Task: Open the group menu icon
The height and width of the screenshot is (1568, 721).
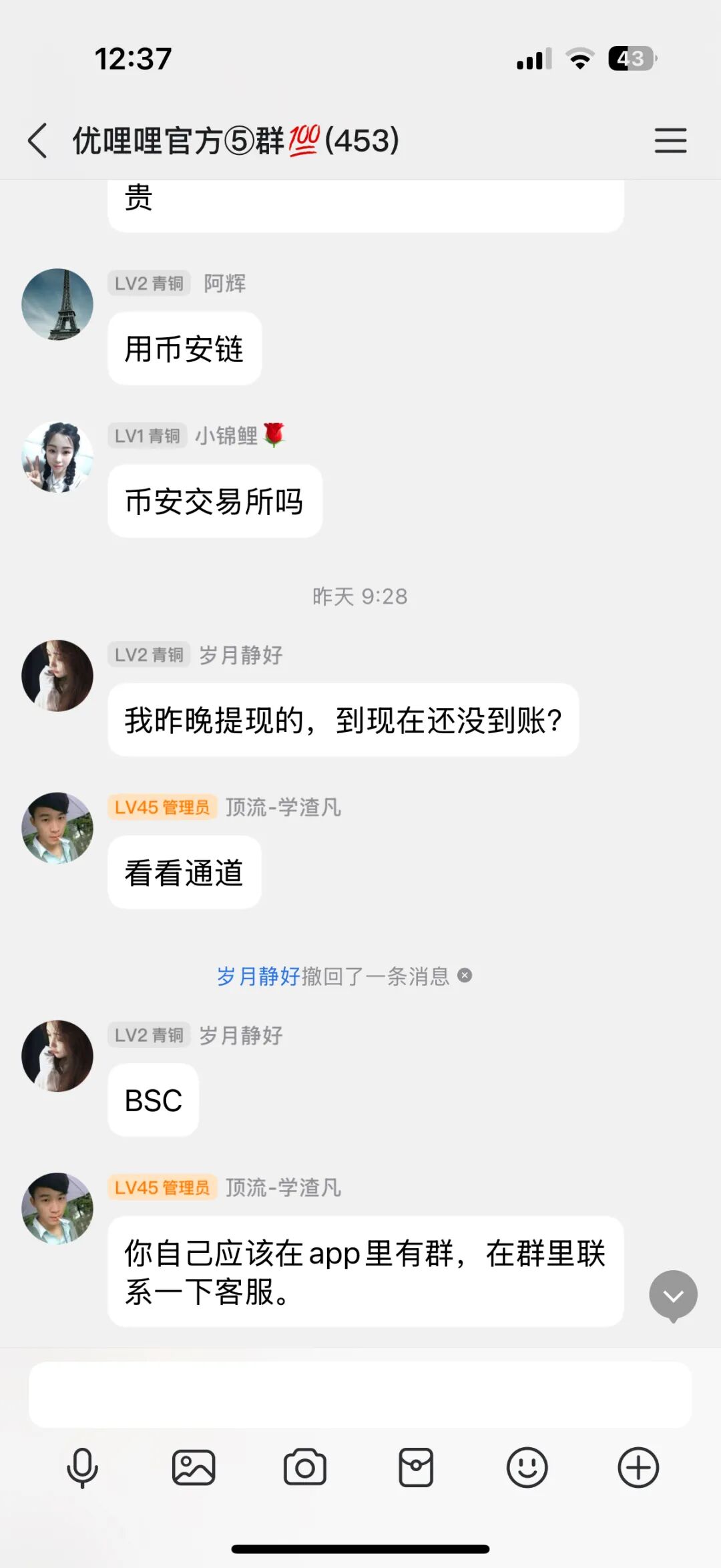Action: 670,141
